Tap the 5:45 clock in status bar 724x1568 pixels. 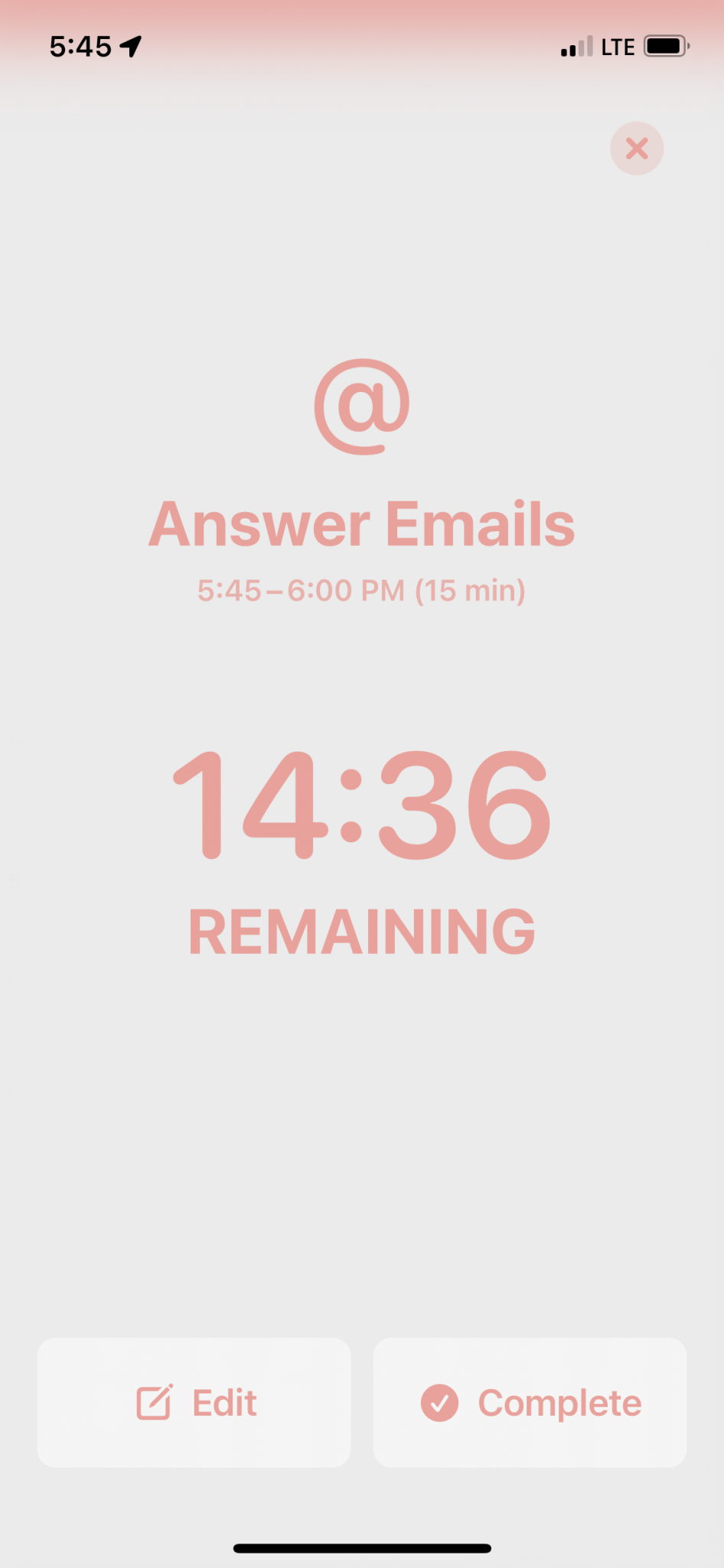pyautogui.click(x=79, y=46)
